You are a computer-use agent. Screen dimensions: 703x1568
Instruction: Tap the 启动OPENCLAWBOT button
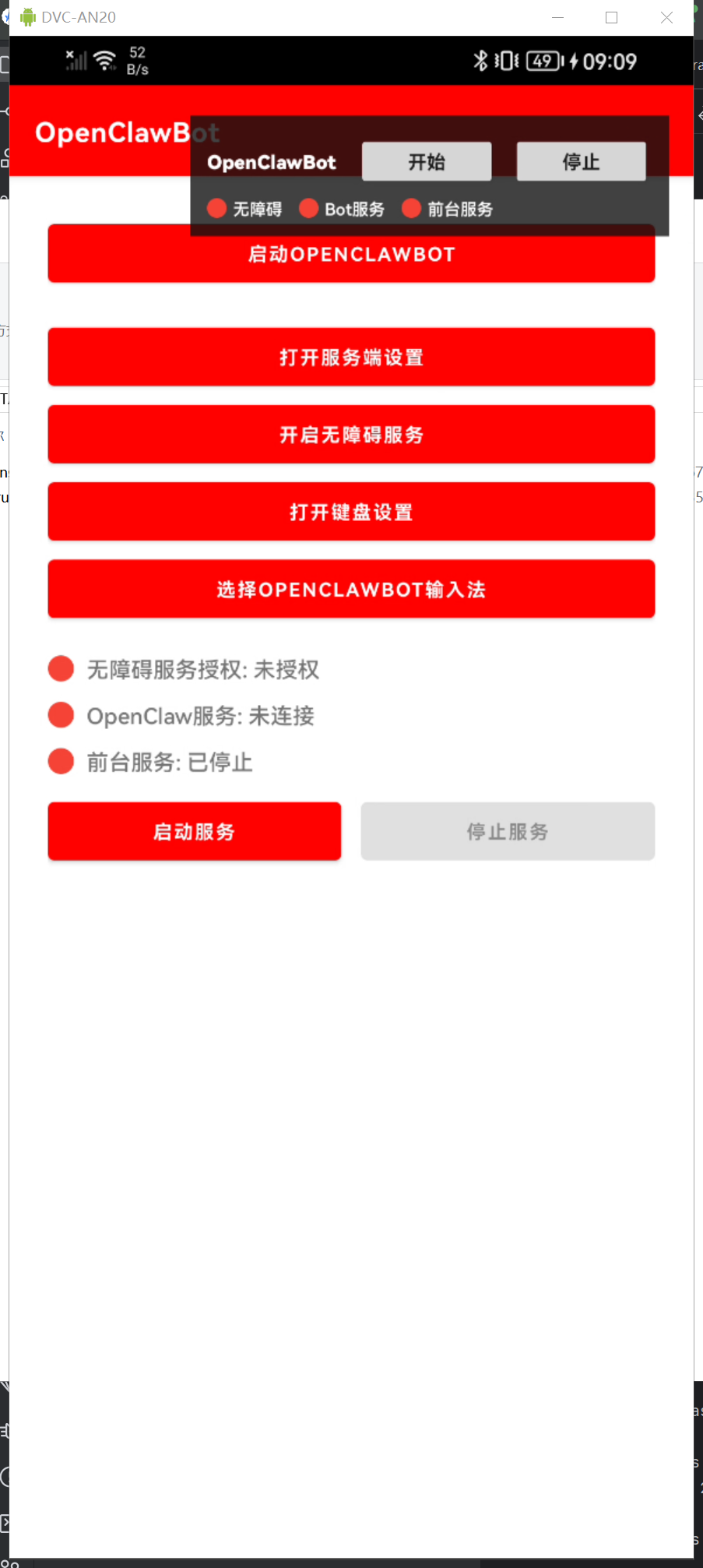click(351, 260)
